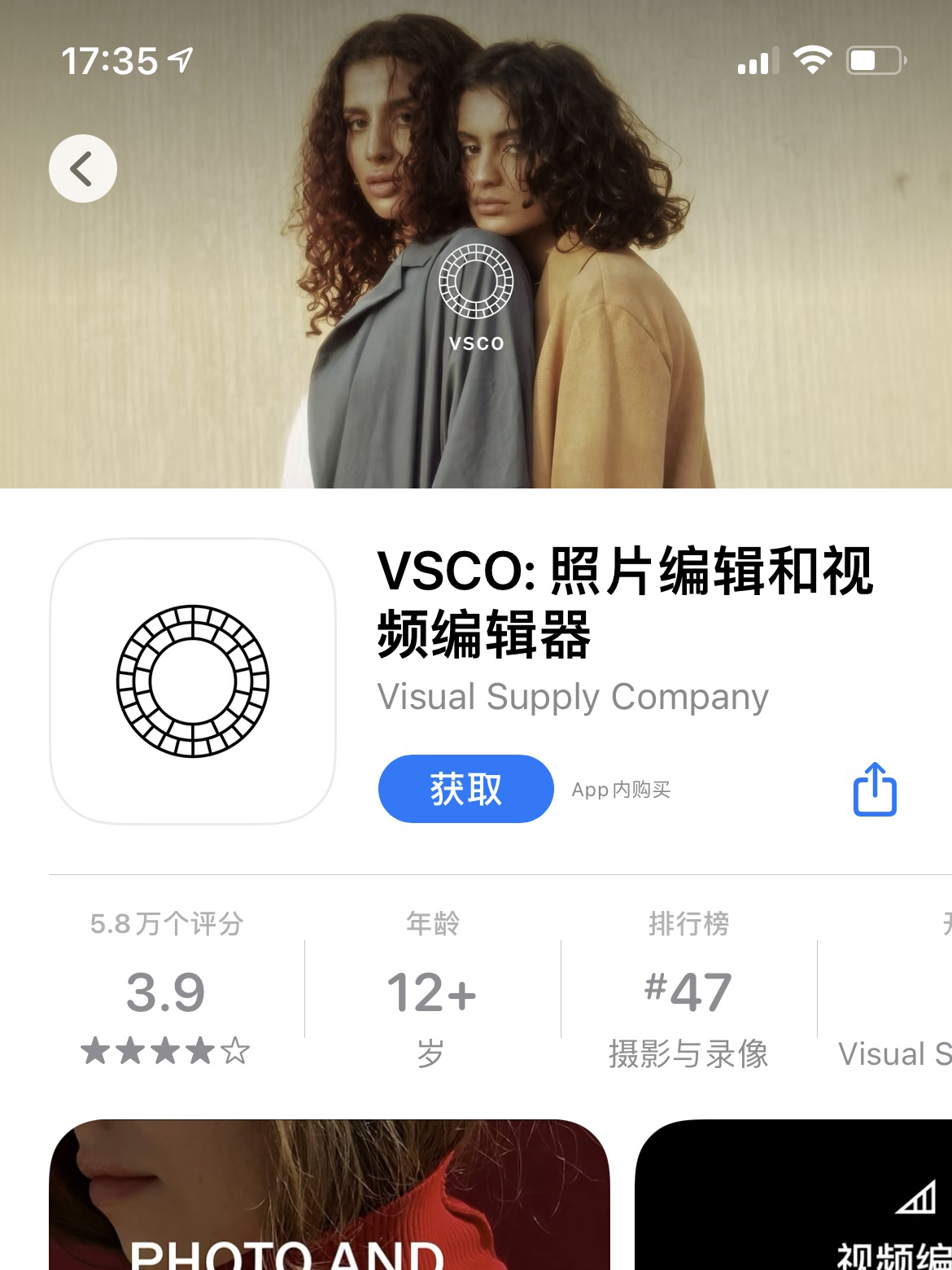Go back to the previous page
The height and width of the screenshot is (1270, 952).
(82, 169)
